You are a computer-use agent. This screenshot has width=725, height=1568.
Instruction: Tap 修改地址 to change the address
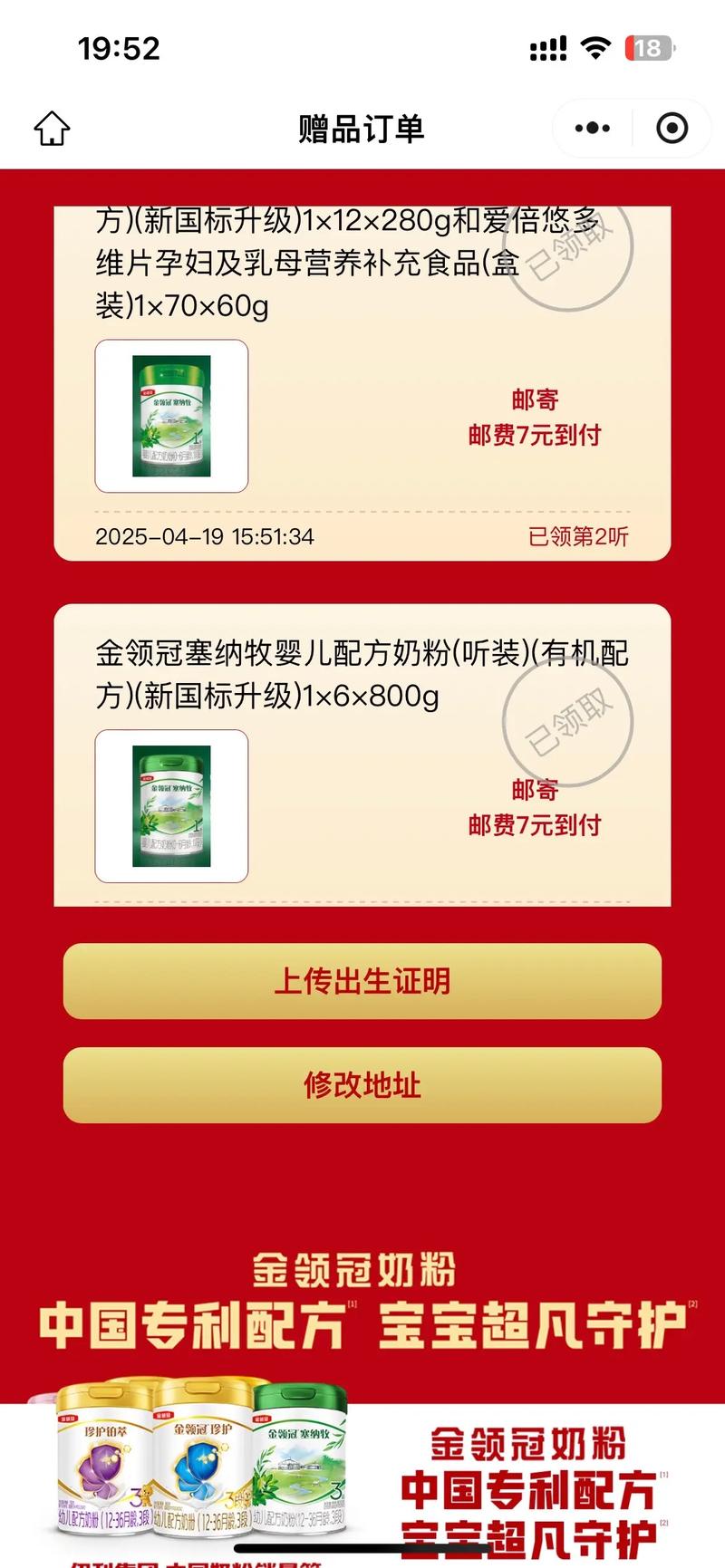point(362,1085)
